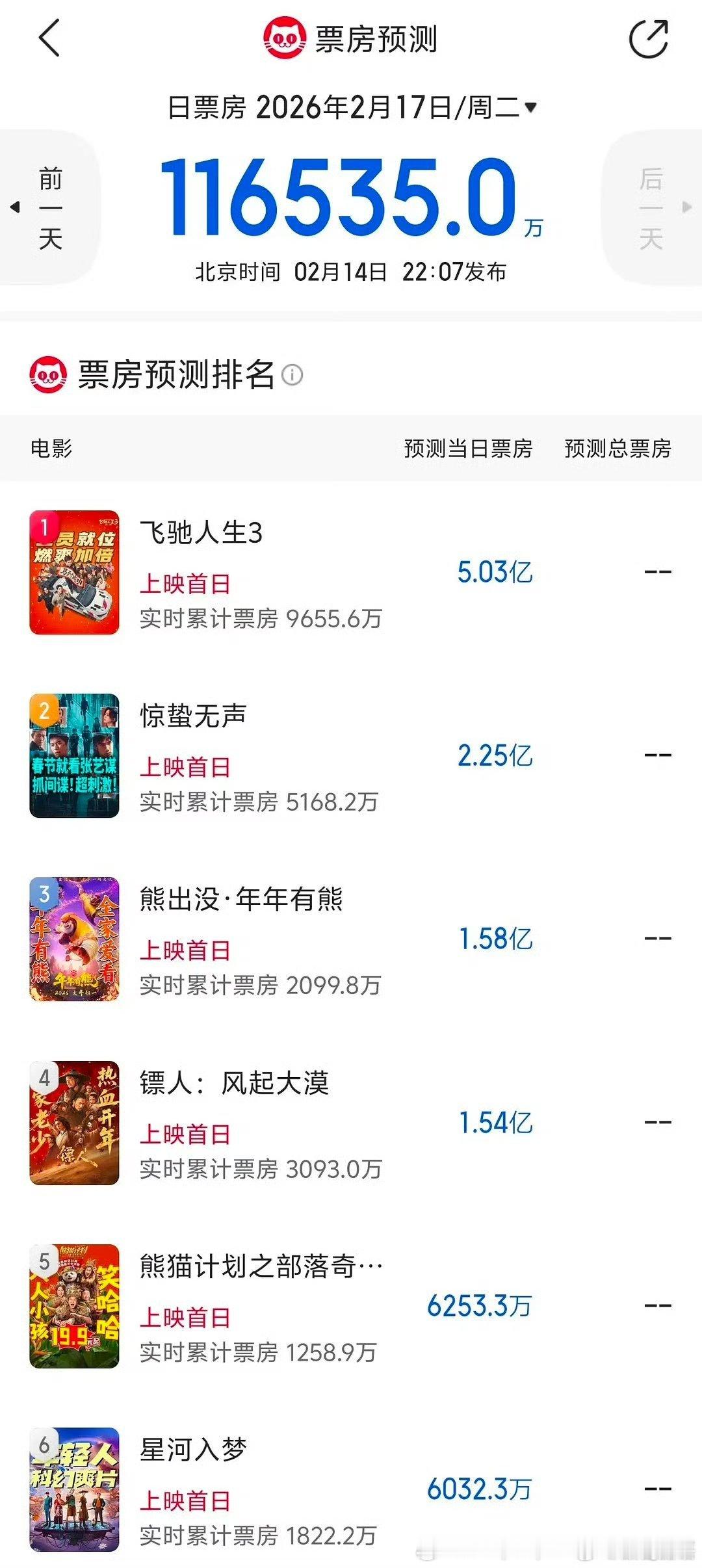This screenshot has width=702, height=1568.
Task: Click the 预测总票房 column header
Action: click(616, 448)
